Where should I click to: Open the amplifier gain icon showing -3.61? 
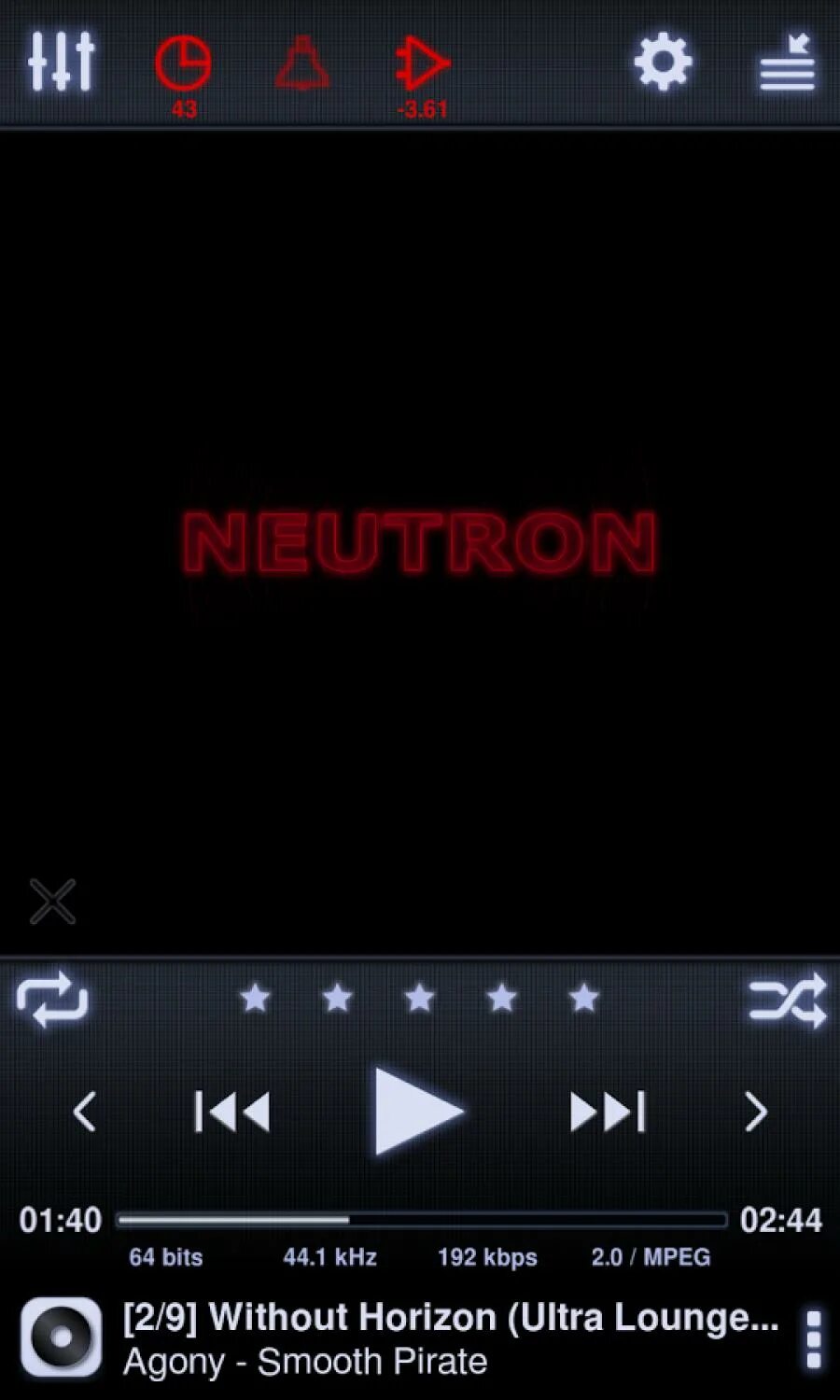click(x=423, y=65)
